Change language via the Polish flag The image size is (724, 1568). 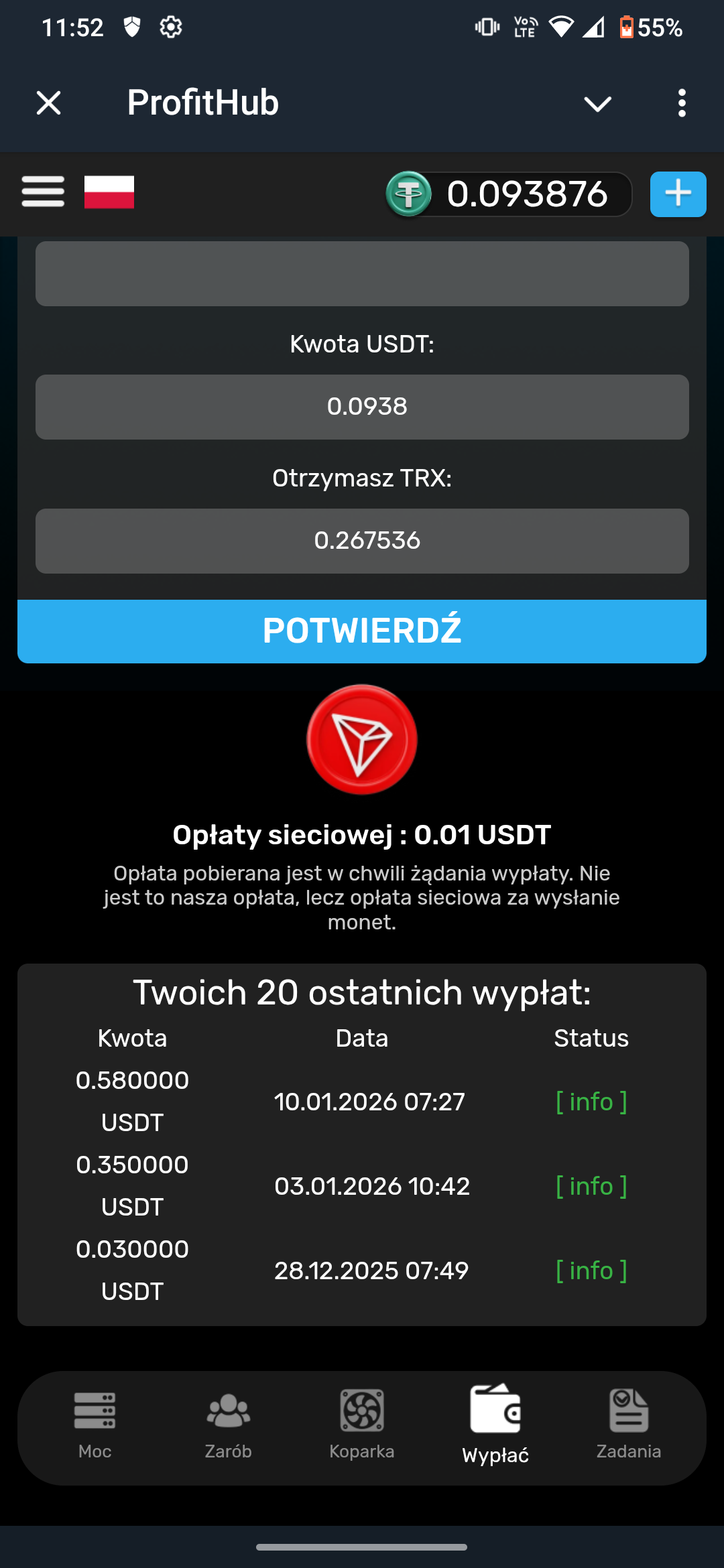pyautogui.click(x=109, y=192)
